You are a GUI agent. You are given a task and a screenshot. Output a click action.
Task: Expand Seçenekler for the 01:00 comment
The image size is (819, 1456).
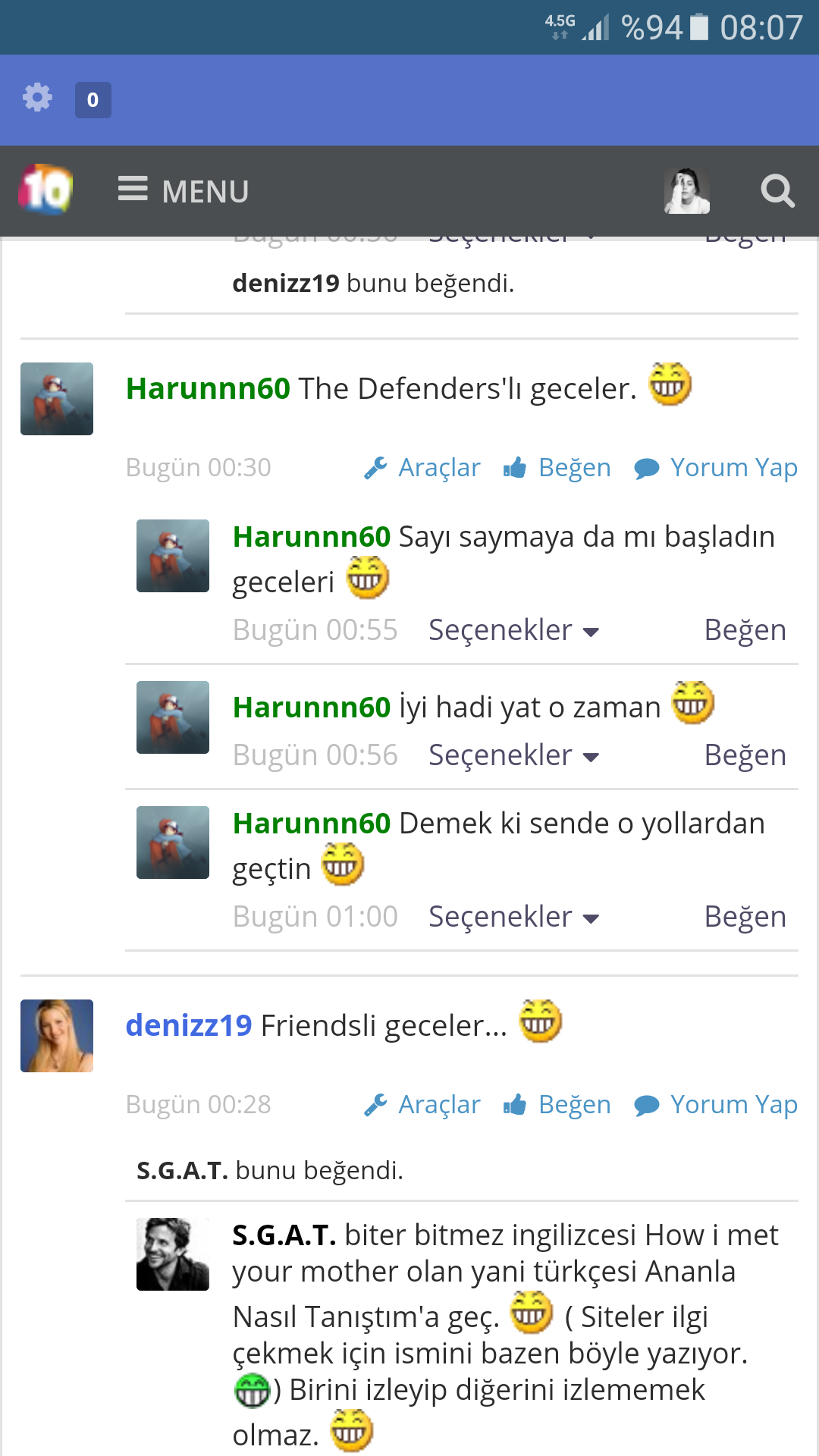click(513, 917)
